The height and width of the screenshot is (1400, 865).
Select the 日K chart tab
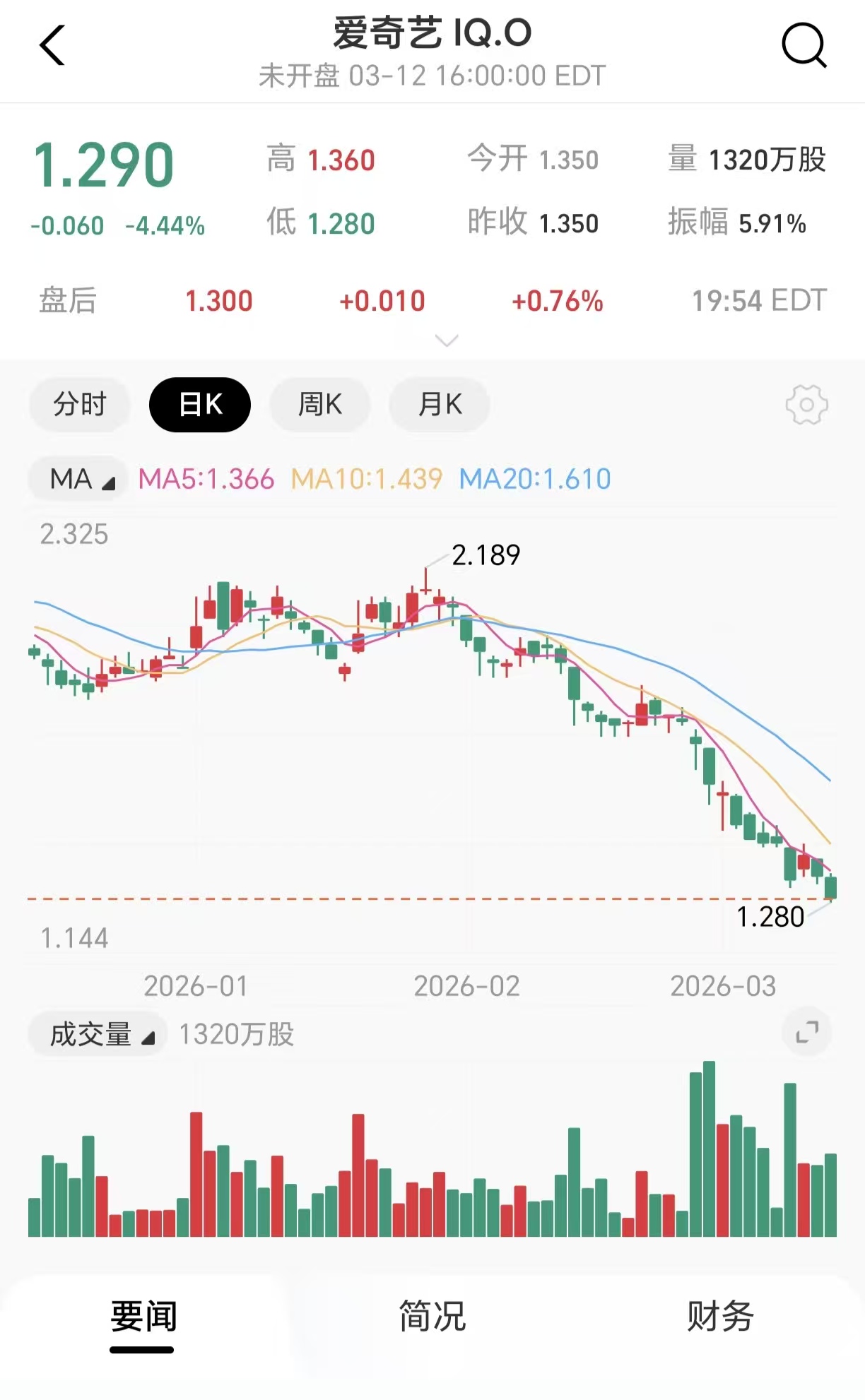point(200,405)
